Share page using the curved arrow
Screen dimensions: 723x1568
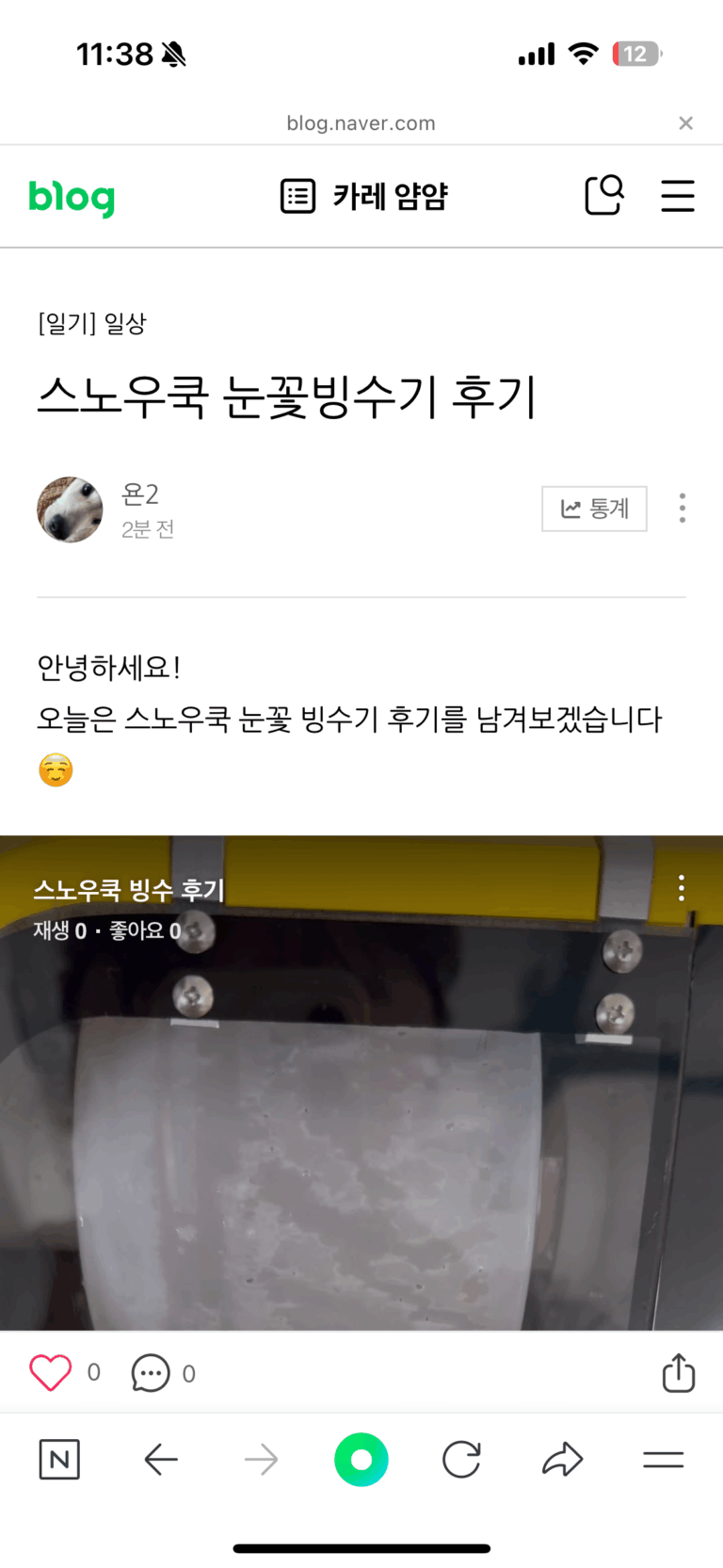pos(562,1460)
